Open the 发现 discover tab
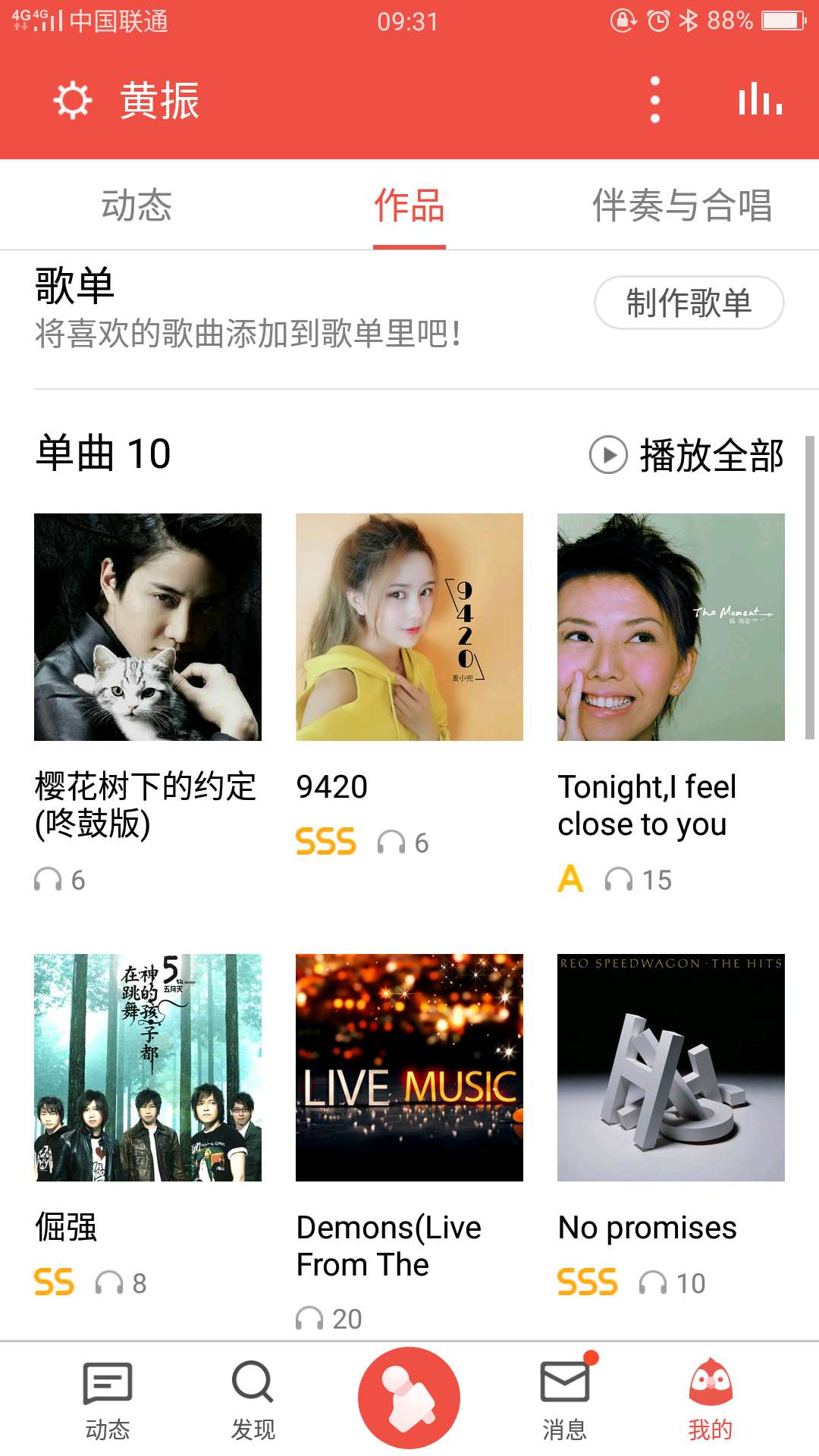 (253, 1401)
